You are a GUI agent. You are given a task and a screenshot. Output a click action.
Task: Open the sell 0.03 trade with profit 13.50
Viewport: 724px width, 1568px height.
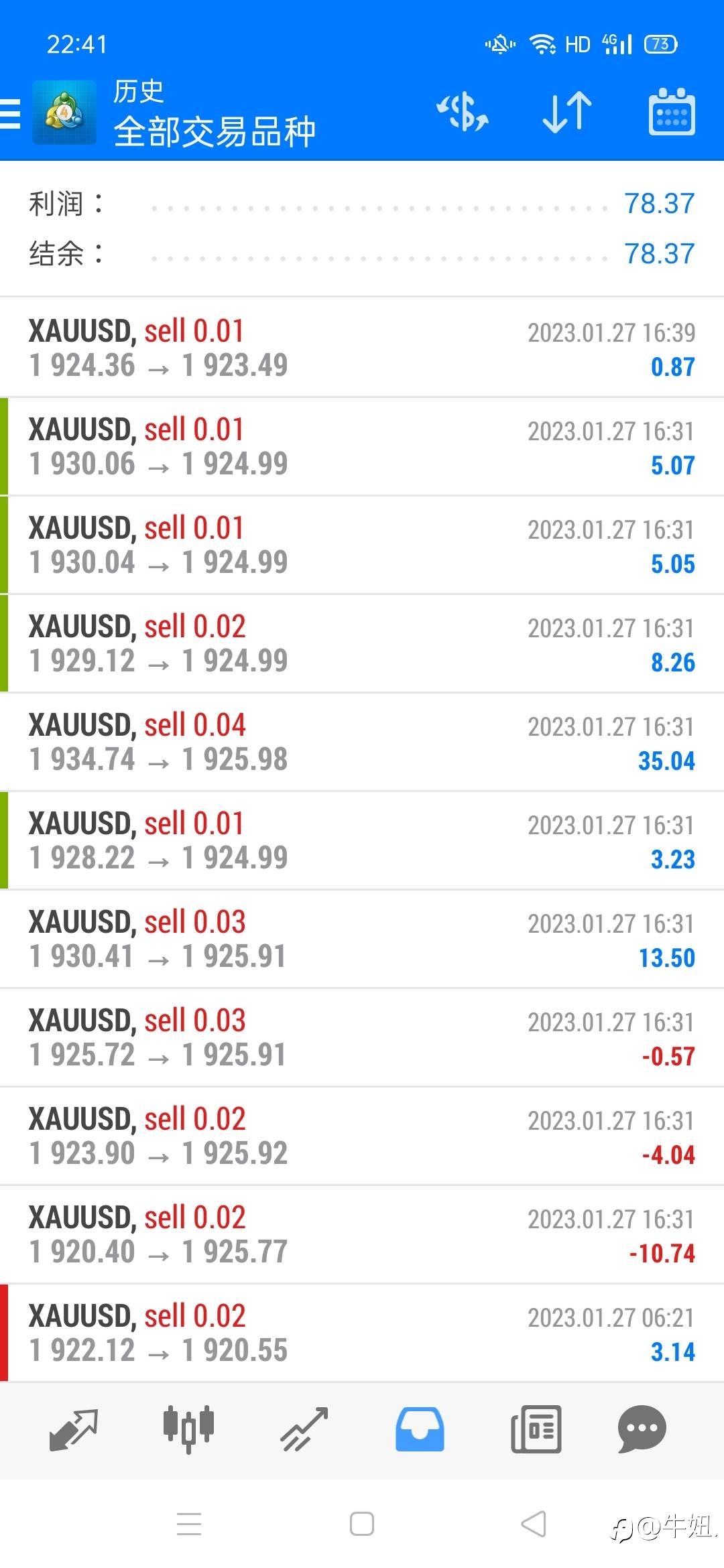[362, 939]
